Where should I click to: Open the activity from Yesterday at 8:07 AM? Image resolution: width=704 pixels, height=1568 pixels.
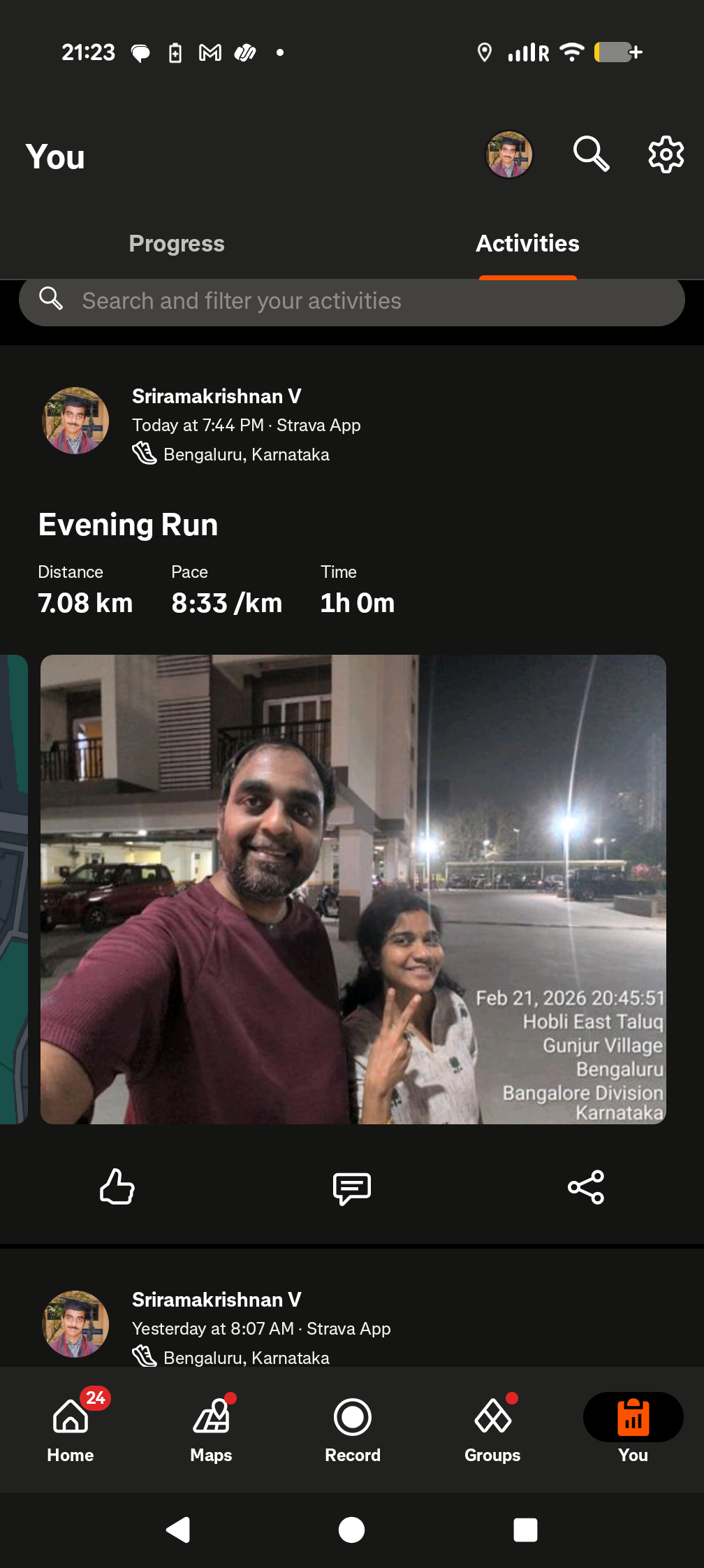pyautogui.click(x=261, y=1328)
